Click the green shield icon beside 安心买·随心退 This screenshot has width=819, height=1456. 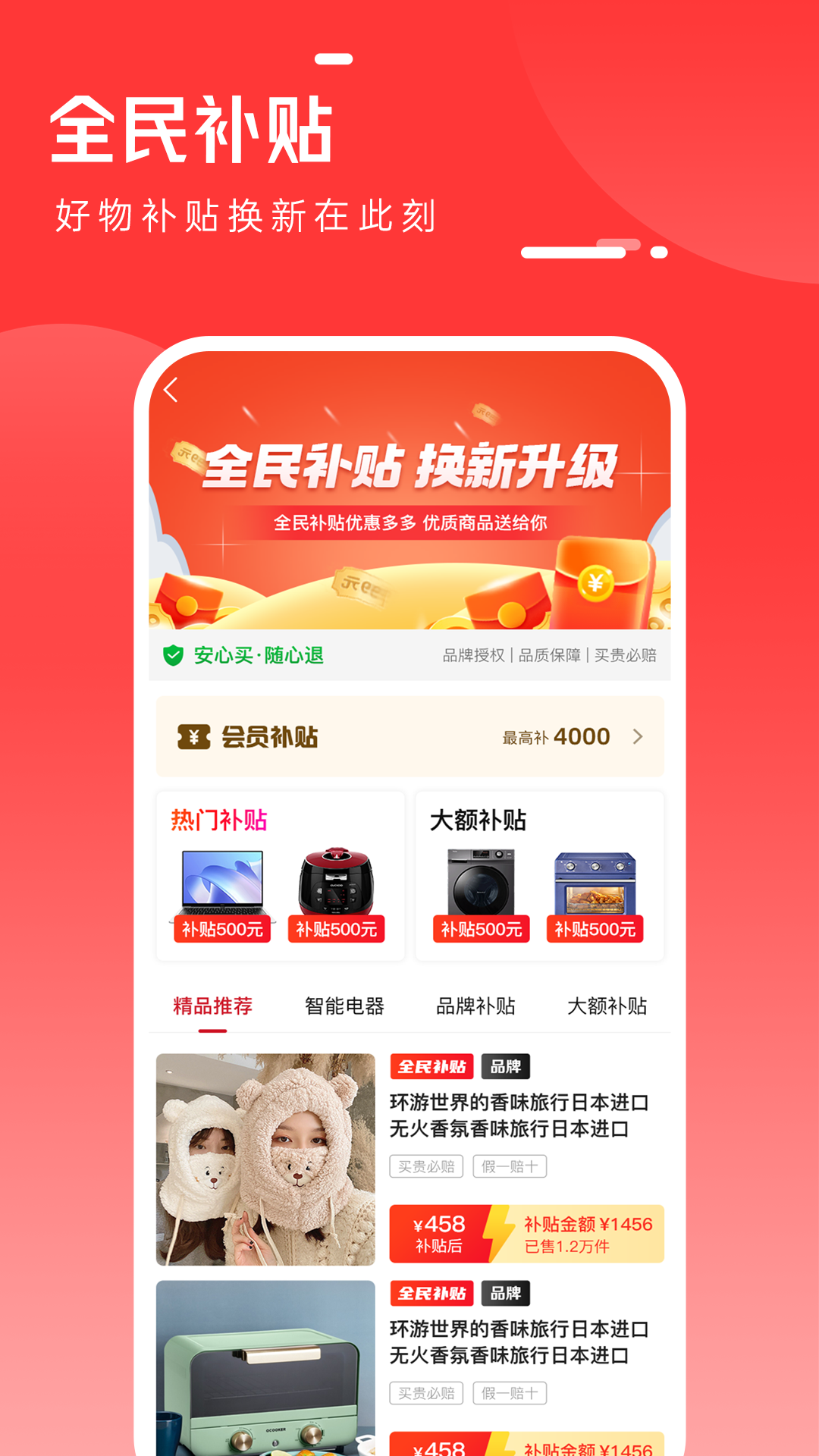pyautogui.click(x=174, y=655)
